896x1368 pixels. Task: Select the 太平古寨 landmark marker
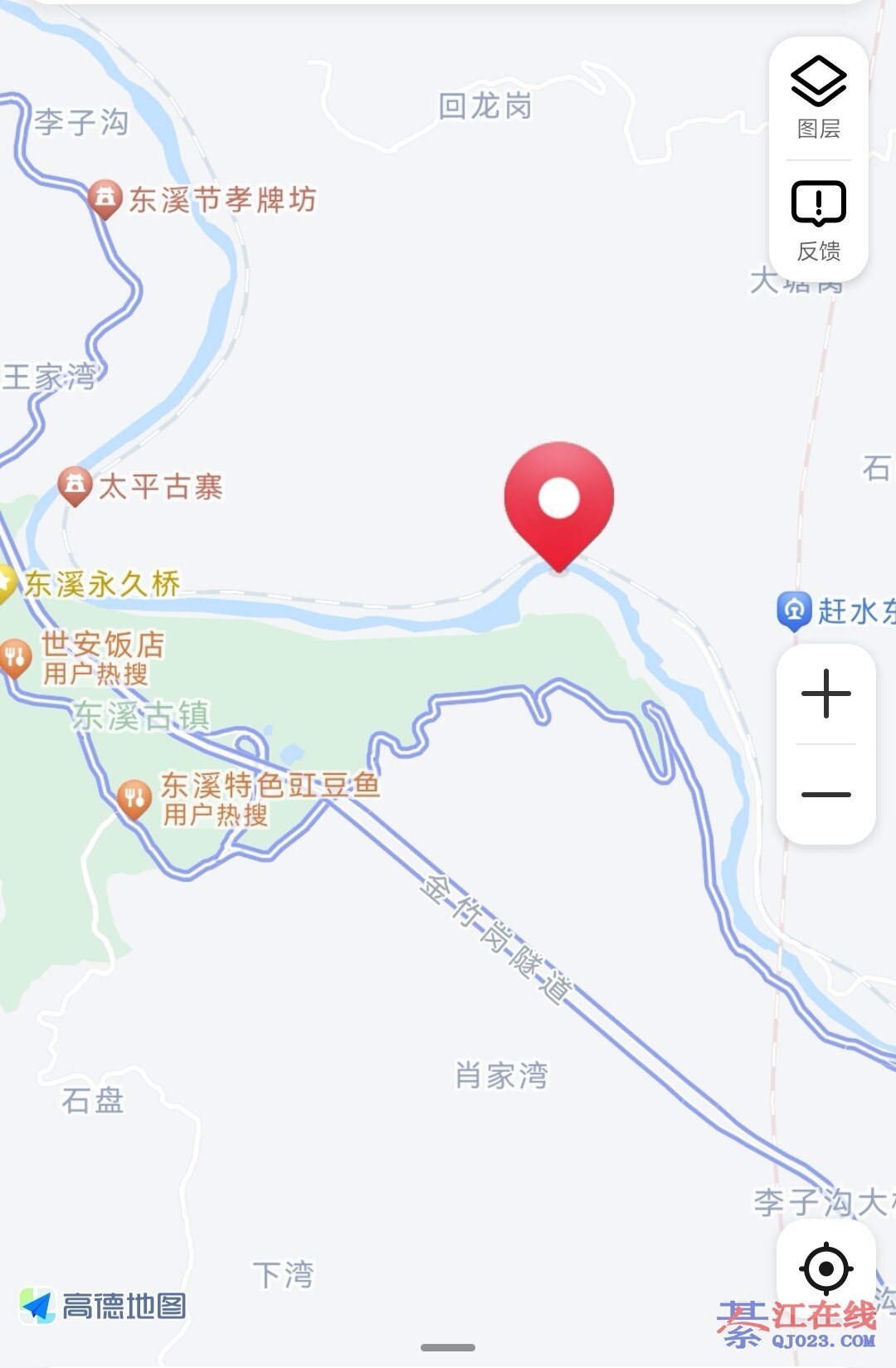point(75,484)
